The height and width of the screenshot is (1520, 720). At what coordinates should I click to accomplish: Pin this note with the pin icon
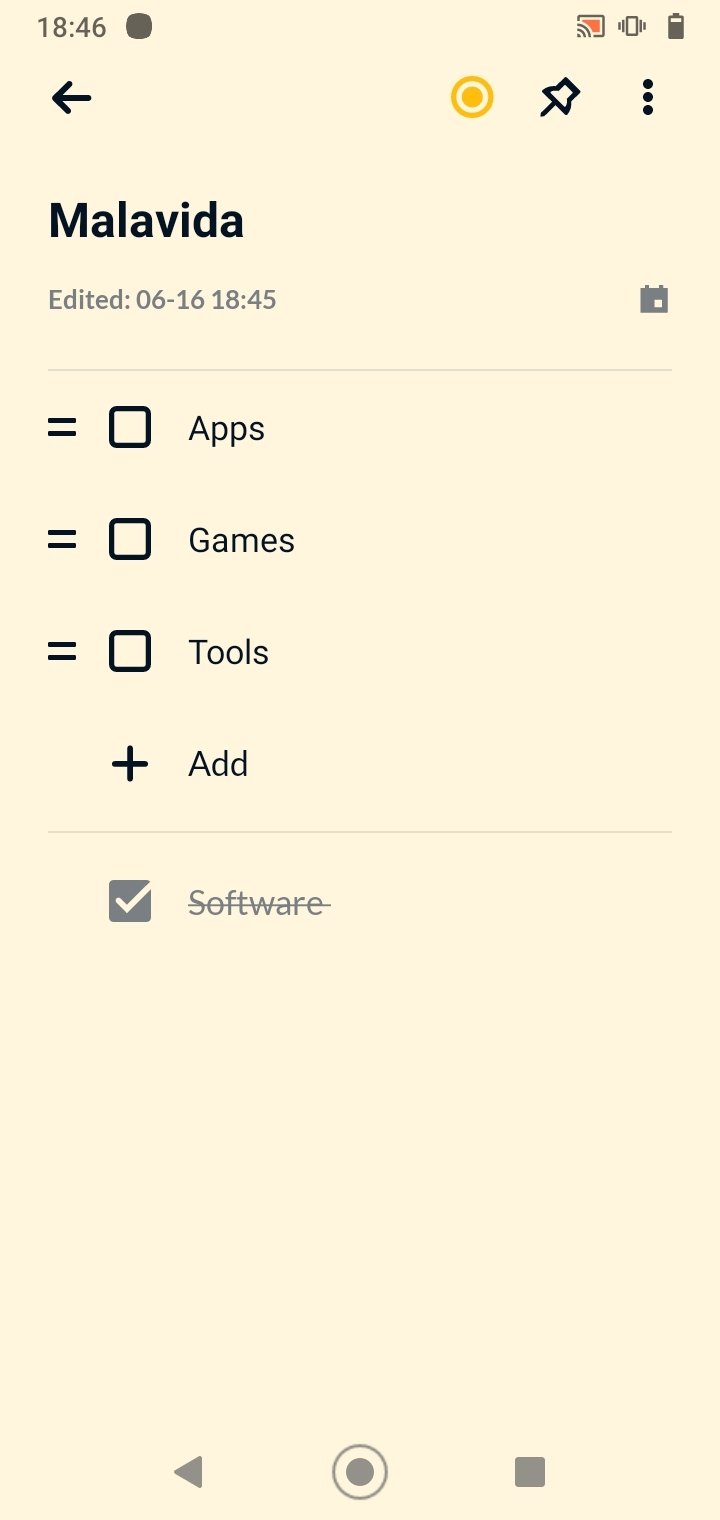560,98
